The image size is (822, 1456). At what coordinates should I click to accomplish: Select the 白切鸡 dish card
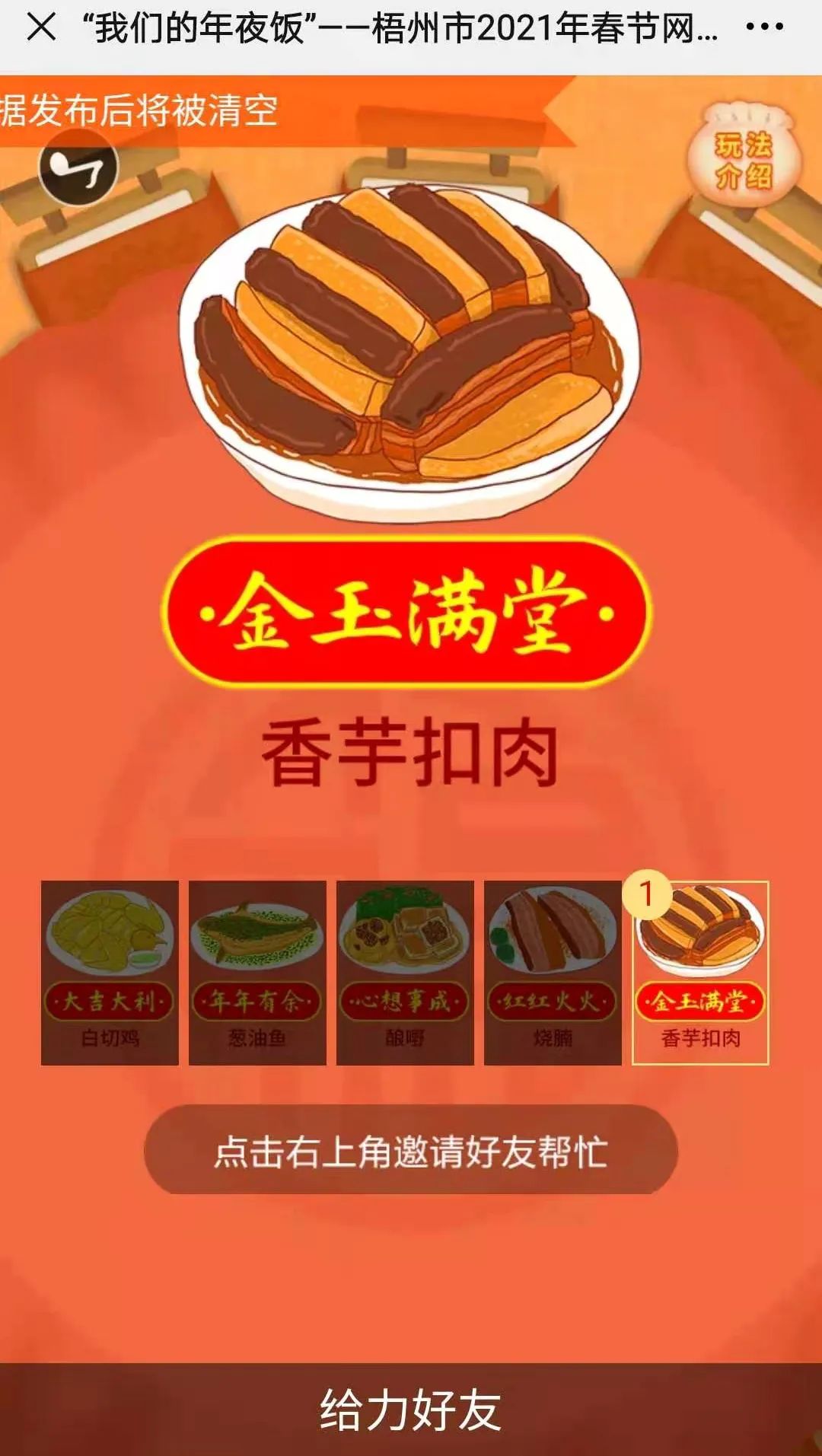110,972
